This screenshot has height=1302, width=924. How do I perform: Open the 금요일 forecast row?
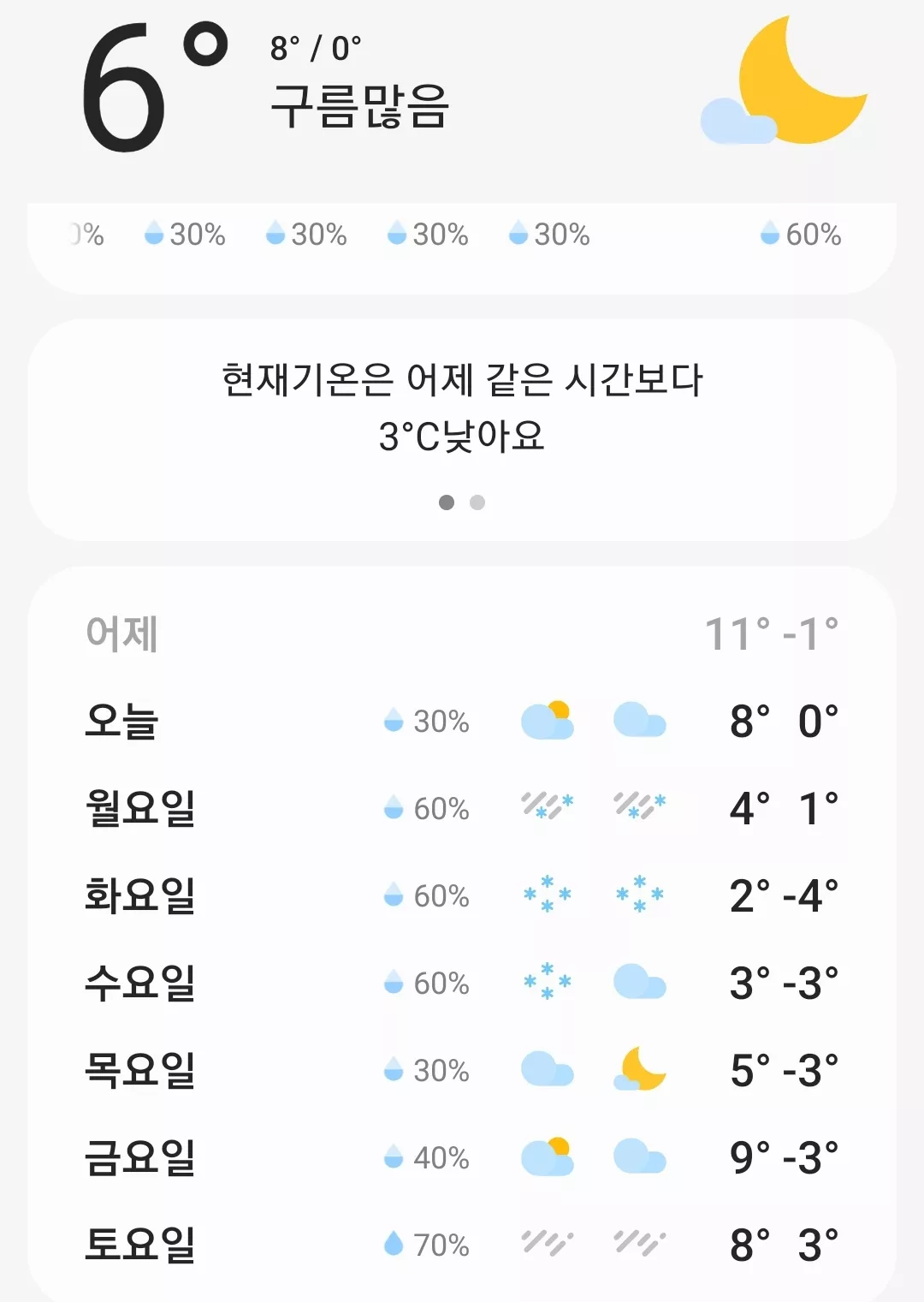point(462,1158)
